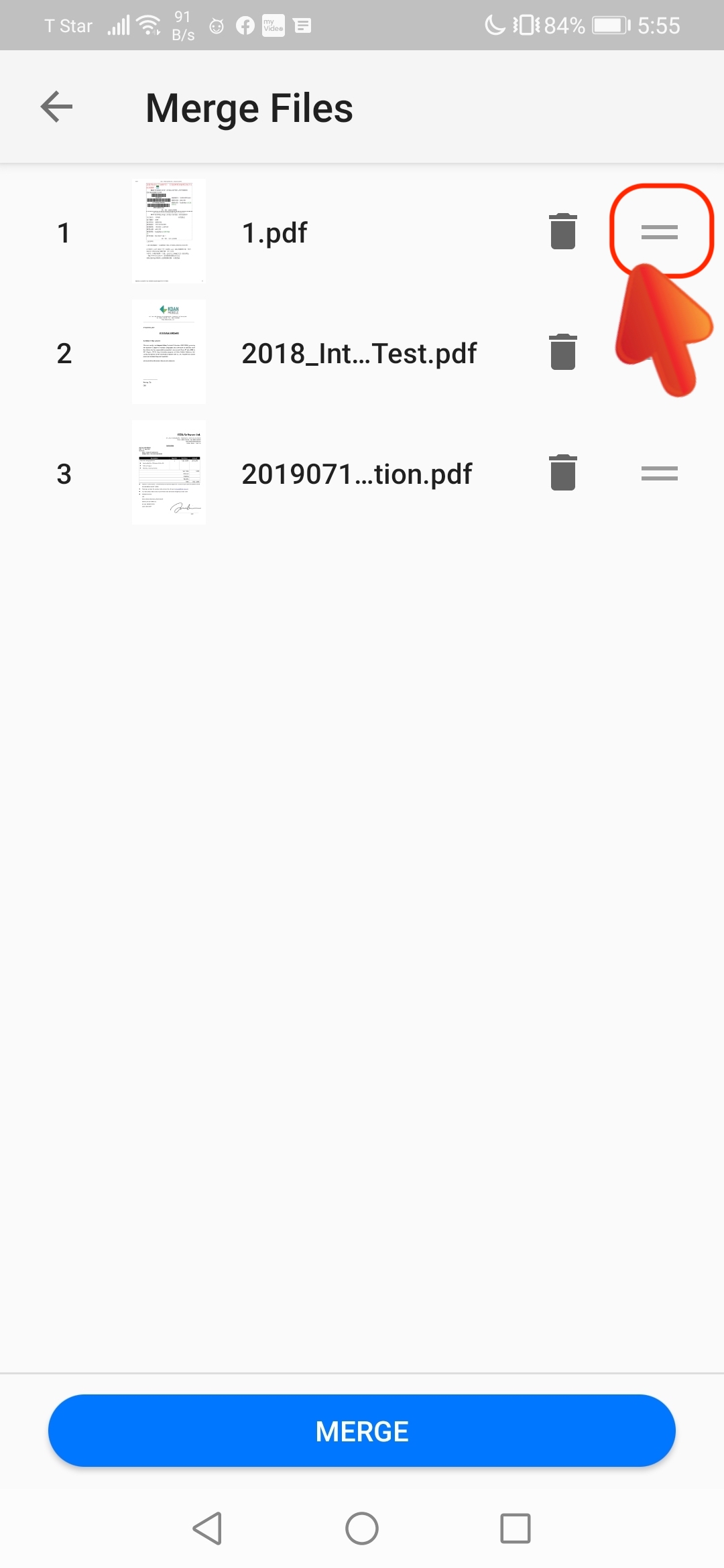This screenshot has width=724, height=1568.
Task: Delete the 2019071...tion.pdf file
Action: [563, 473]
